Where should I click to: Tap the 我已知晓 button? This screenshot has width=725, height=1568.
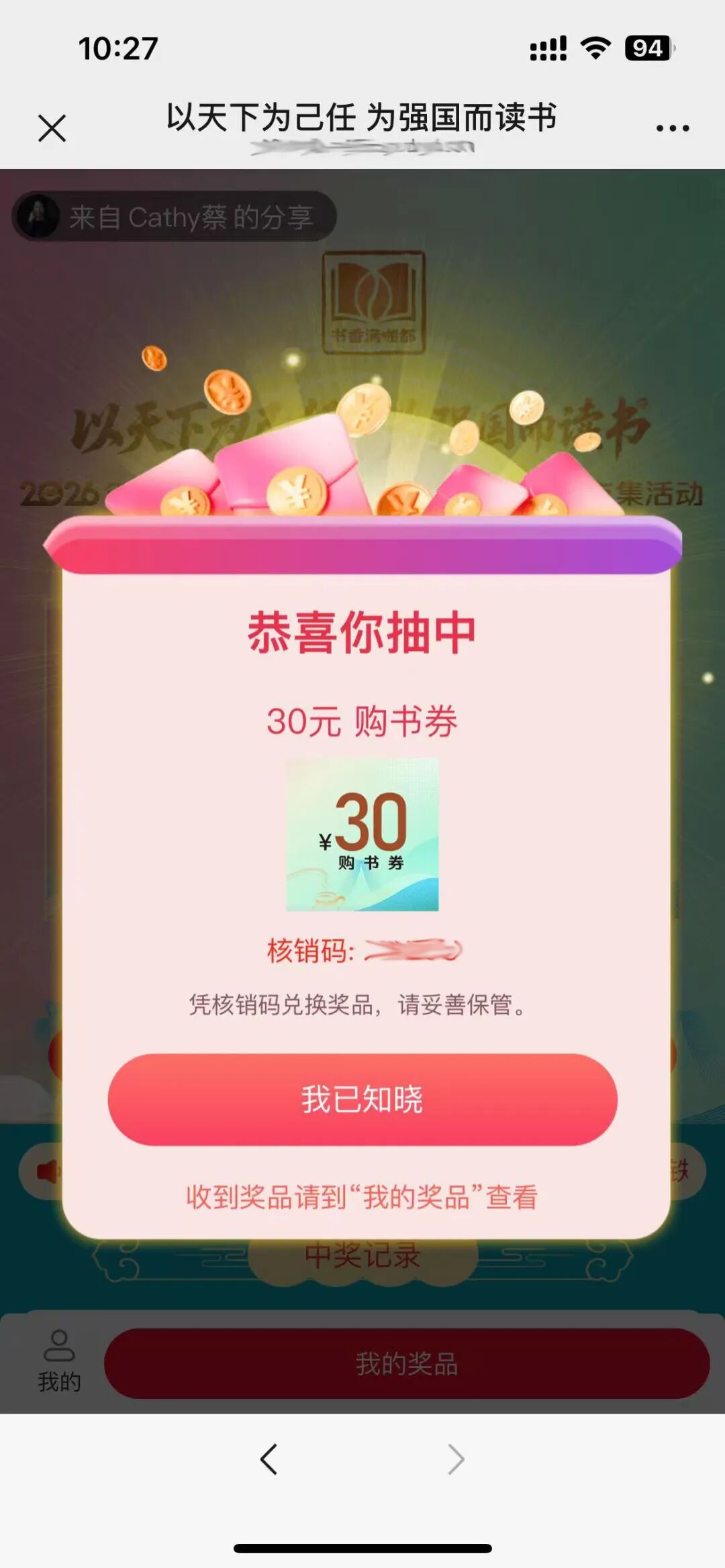coord(362,1099)
